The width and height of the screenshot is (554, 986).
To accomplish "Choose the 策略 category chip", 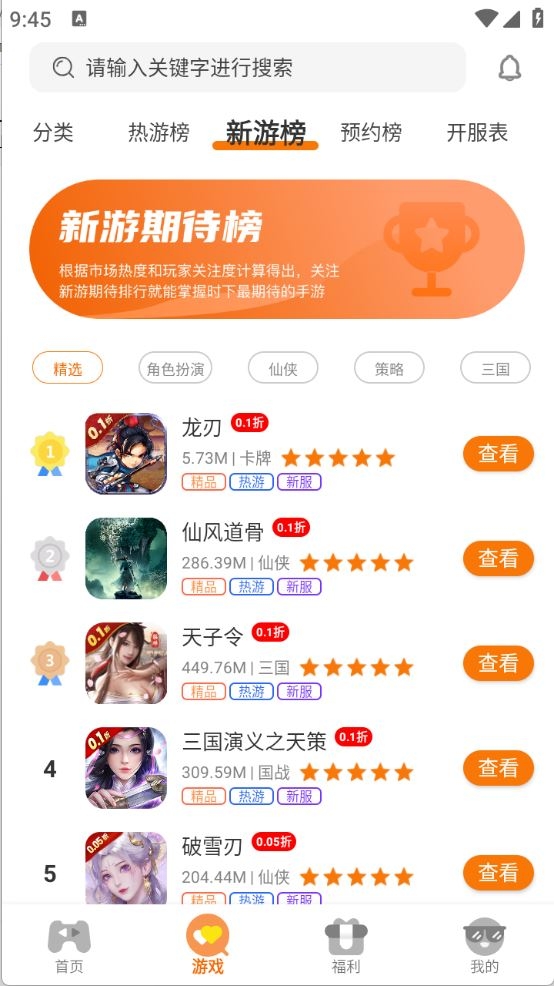I will (389, 368).
